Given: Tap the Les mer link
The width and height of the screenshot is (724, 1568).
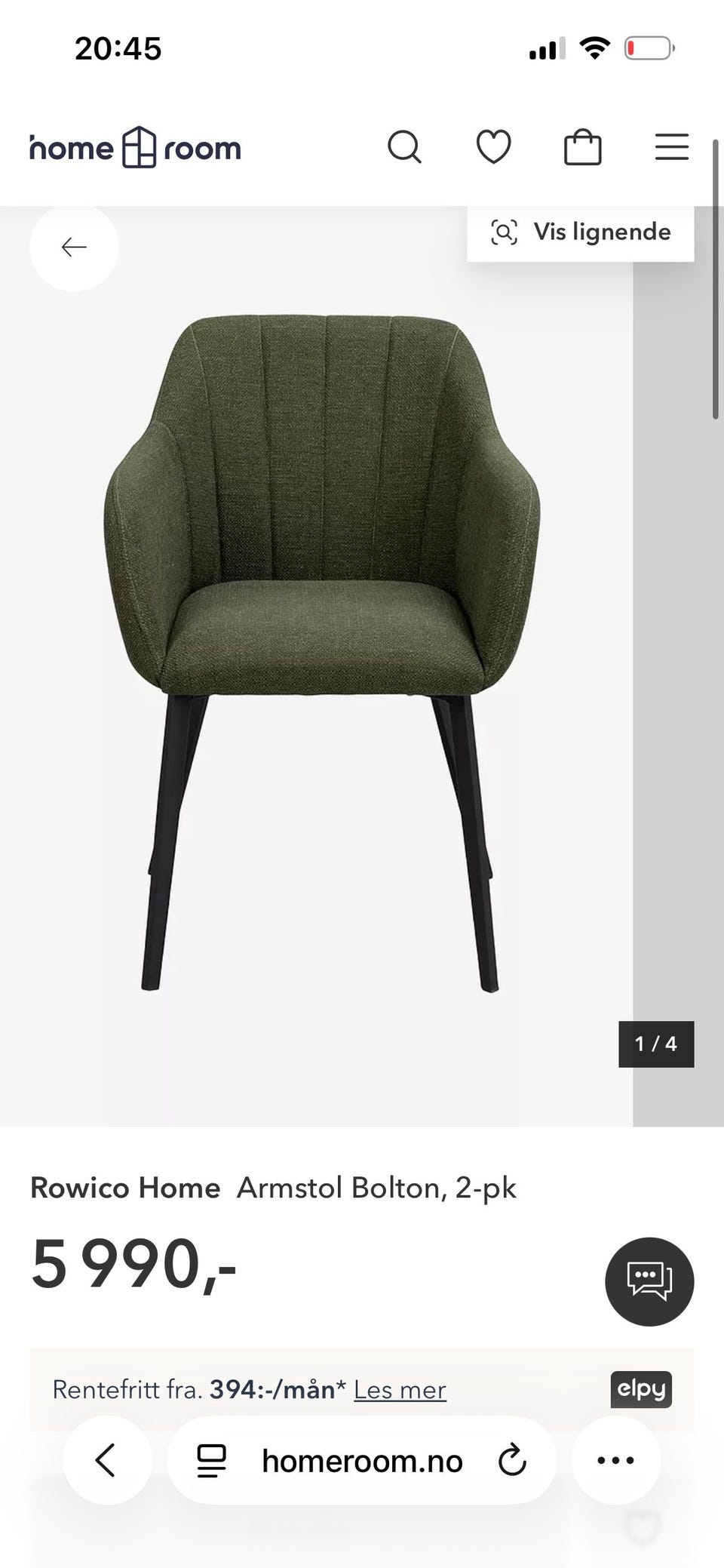Looking at the screenshot, I should tap(400, 1389).
